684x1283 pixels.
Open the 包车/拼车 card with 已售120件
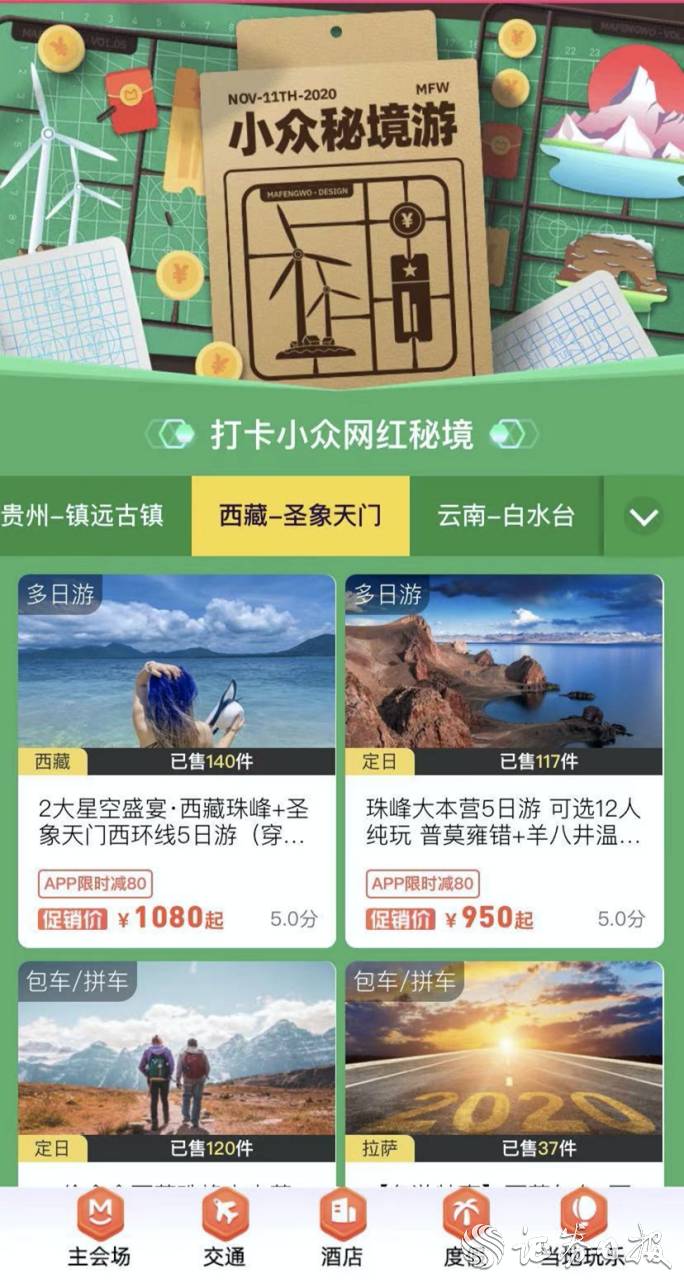pyautogui.click(x=176, y=1070)
